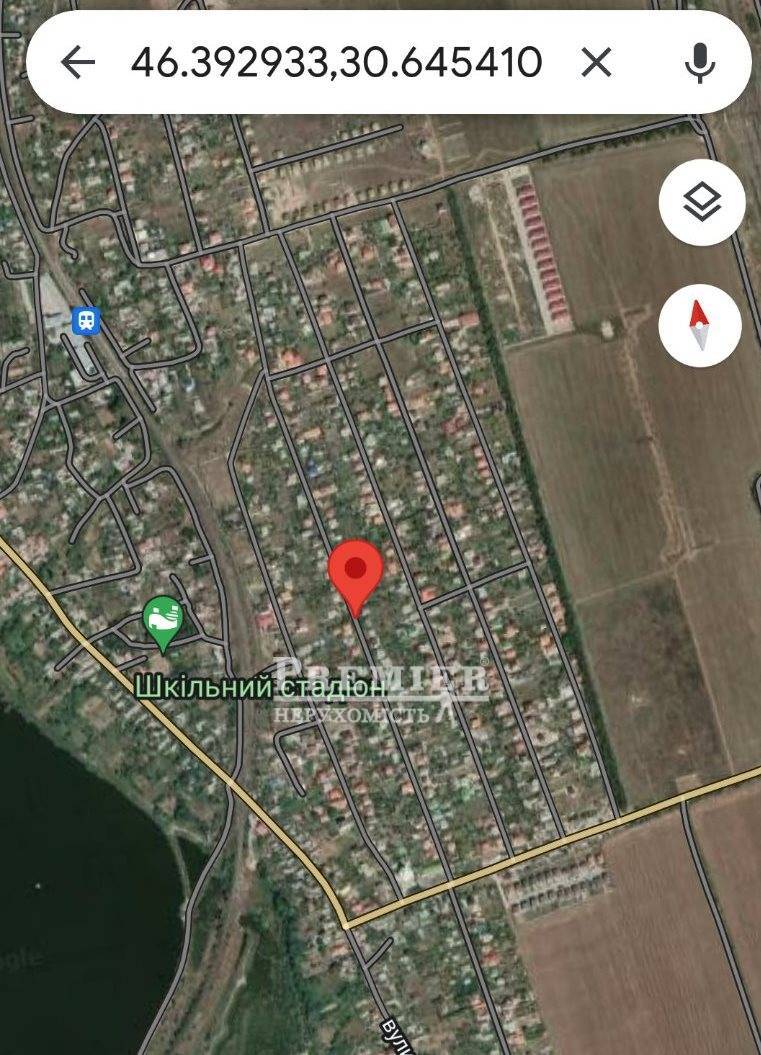Clear the searched coordinates
This screenshot has height=1055, width=761.
[597, 63]
